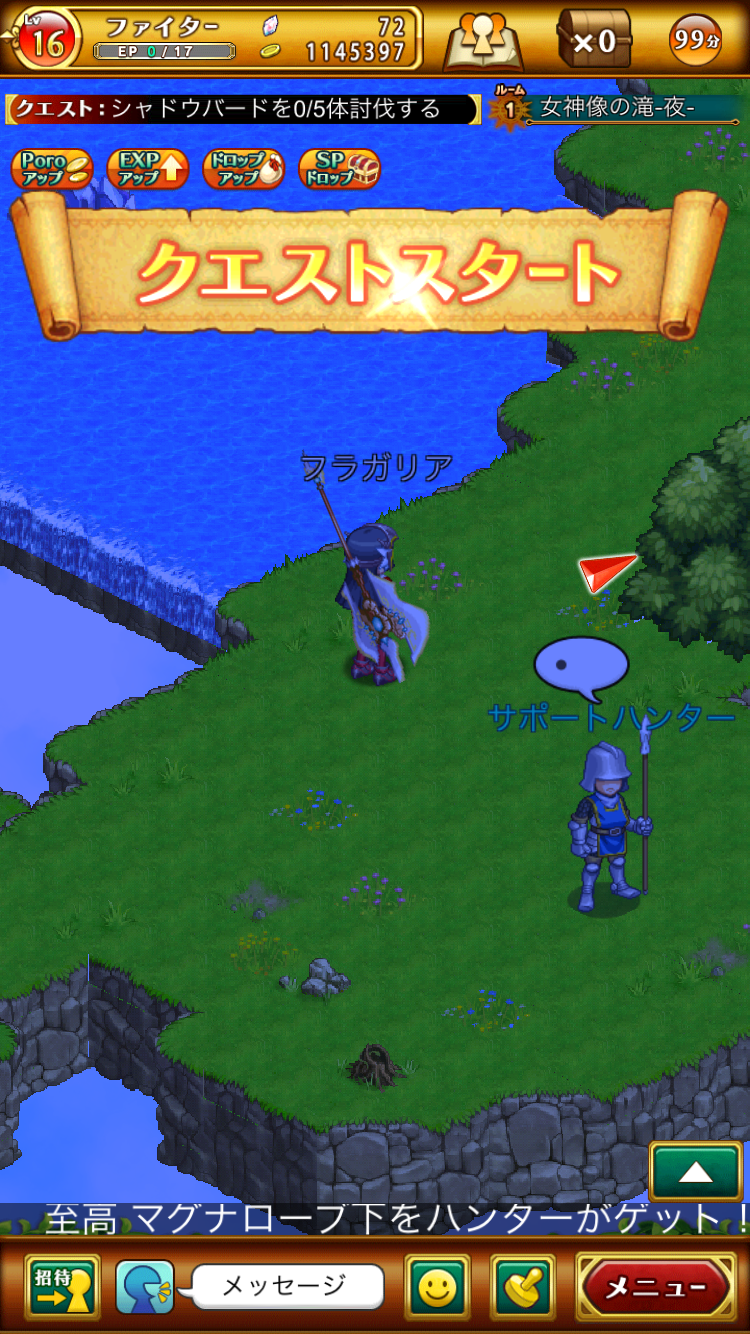Tap the 招待 invite button
Image resolution: width=750 pixels, height=1334 pixels.
click(62, 1287)
